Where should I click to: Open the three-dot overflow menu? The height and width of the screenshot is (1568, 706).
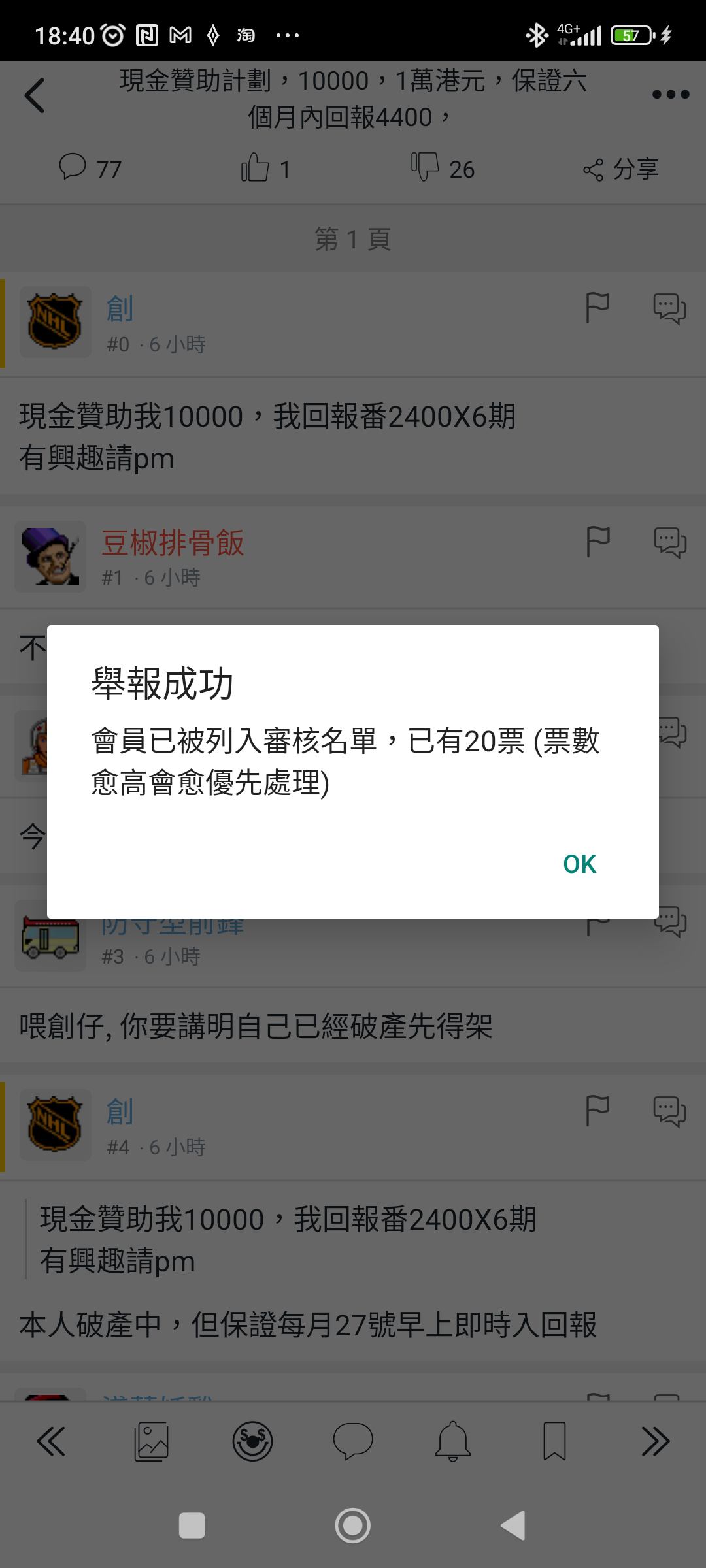coord(671,95)
